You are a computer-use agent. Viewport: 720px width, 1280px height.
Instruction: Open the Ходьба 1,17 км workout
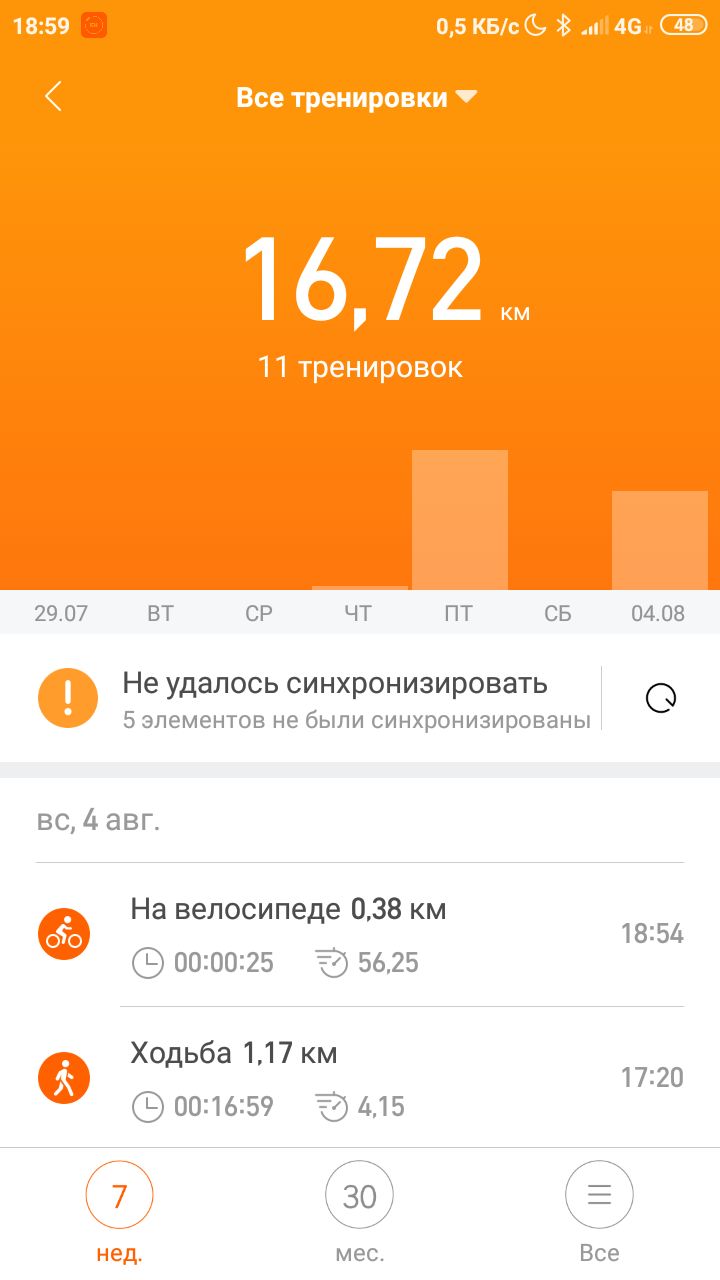click(360, 1078)
